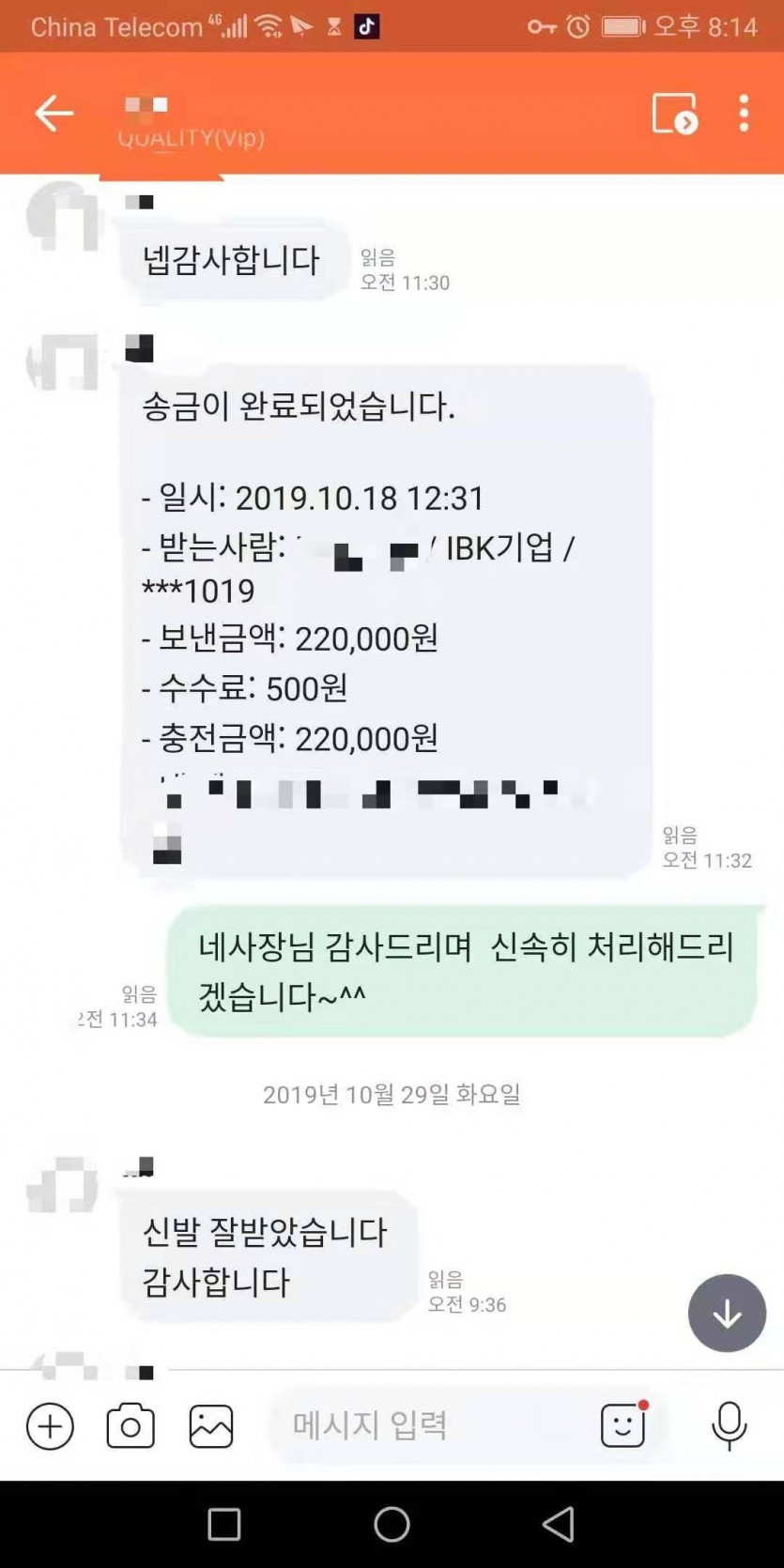Open the emoji sticker panel

tap(623, 1426)
